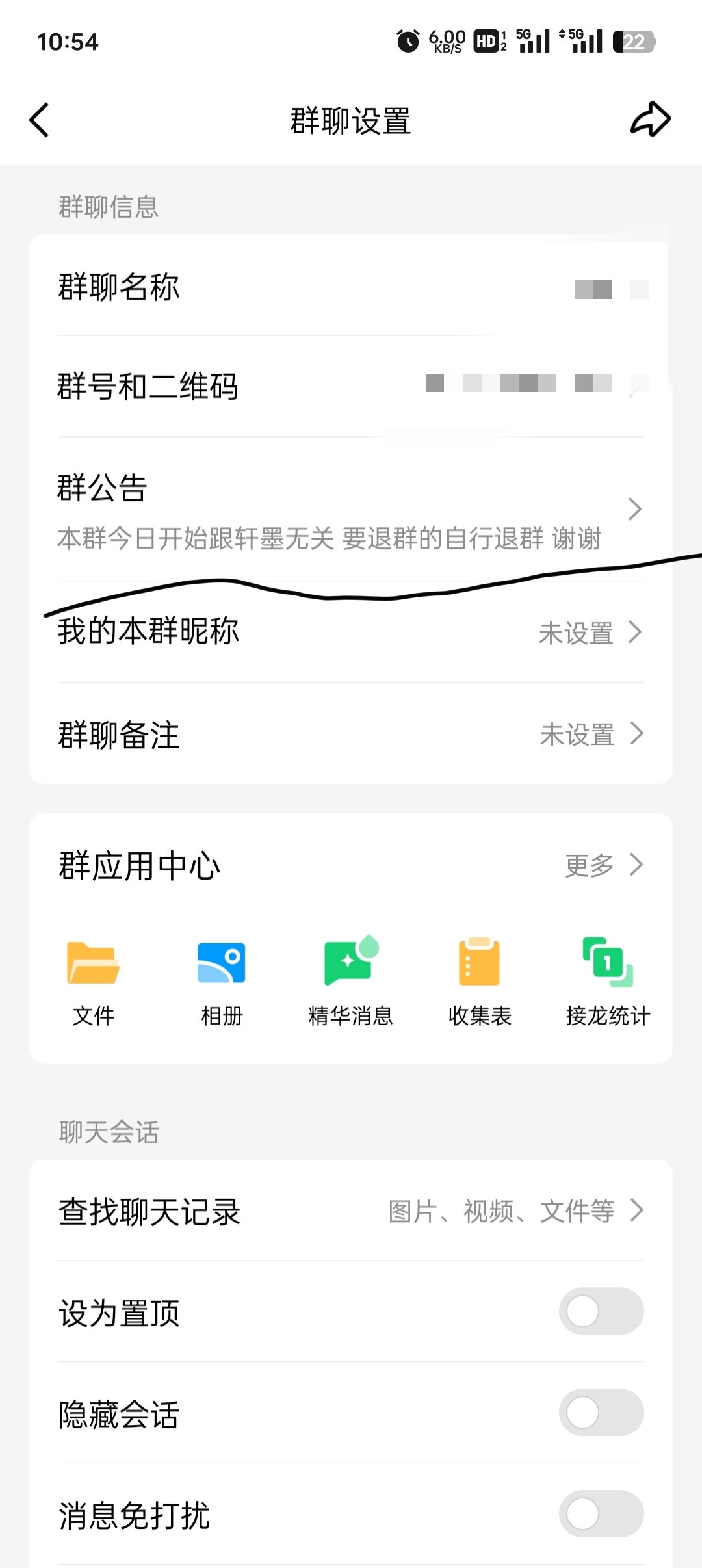Screen dimensions: 702x1568
Task: Edit the 群聊备注
Action: coord(351,735)
